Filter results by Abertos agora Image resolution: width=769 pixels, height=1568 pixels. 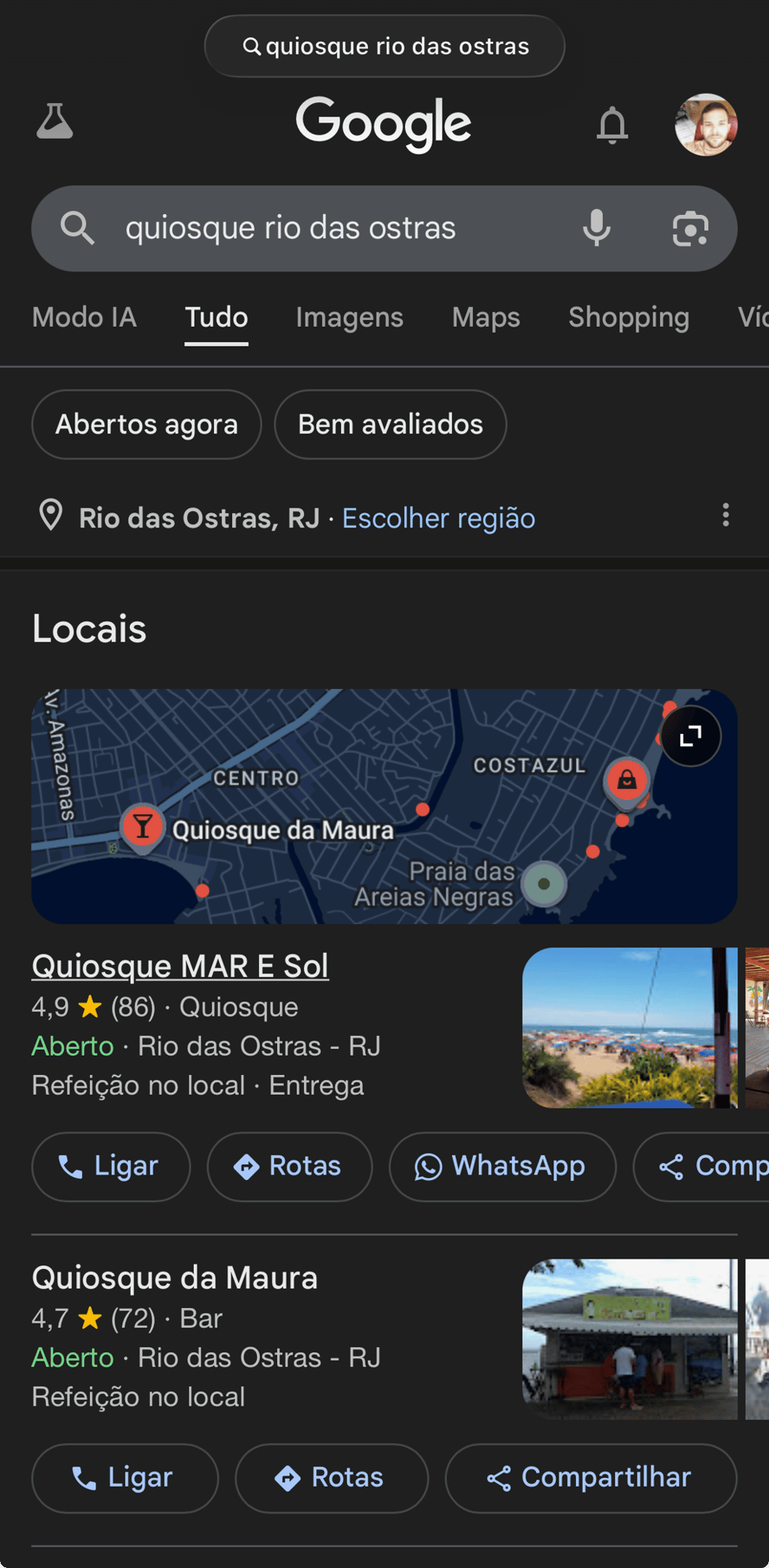[146, 424]
